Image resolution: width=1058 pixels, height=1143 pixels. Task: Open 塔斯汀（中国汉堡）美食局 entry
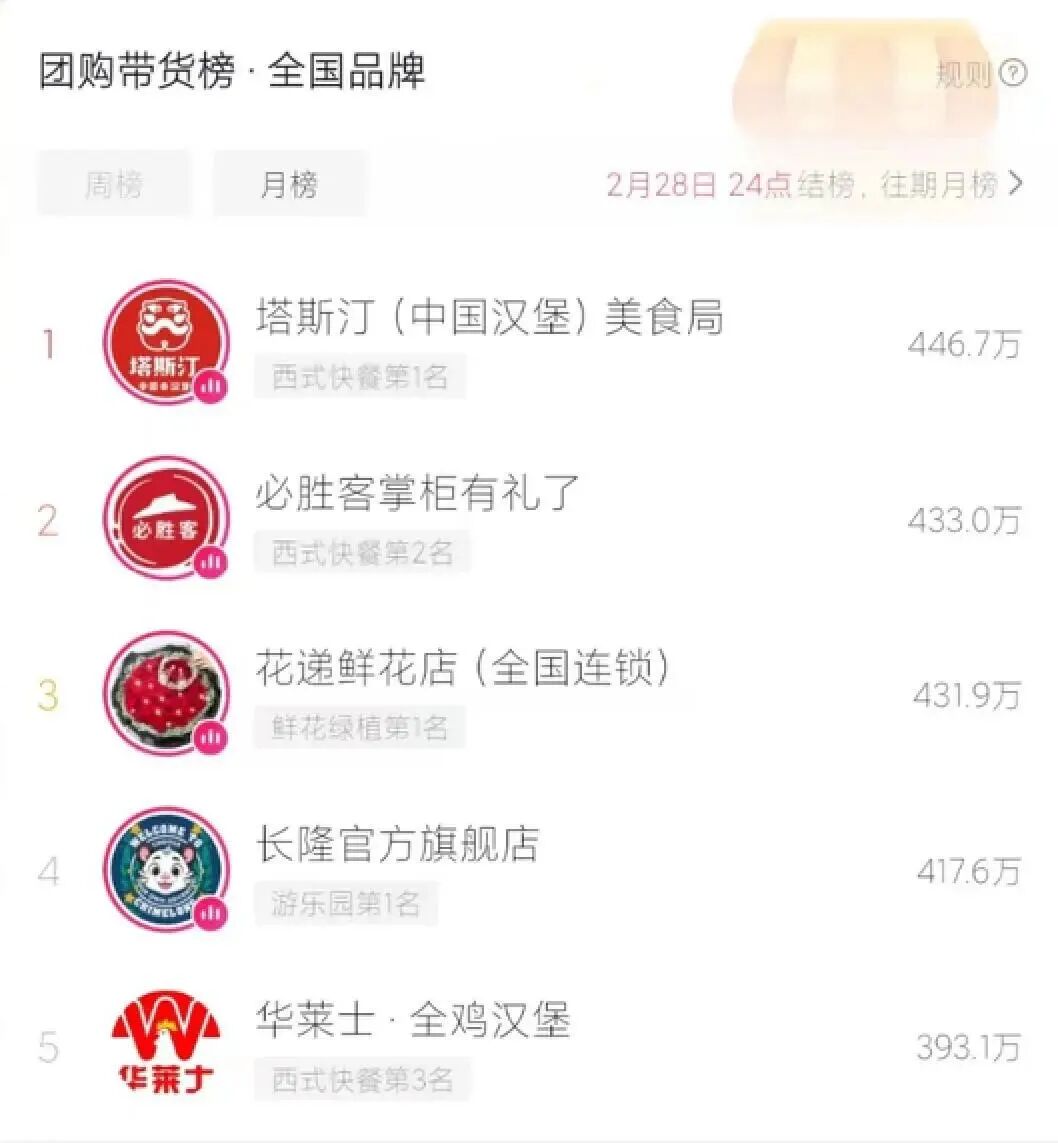[489, 318]
